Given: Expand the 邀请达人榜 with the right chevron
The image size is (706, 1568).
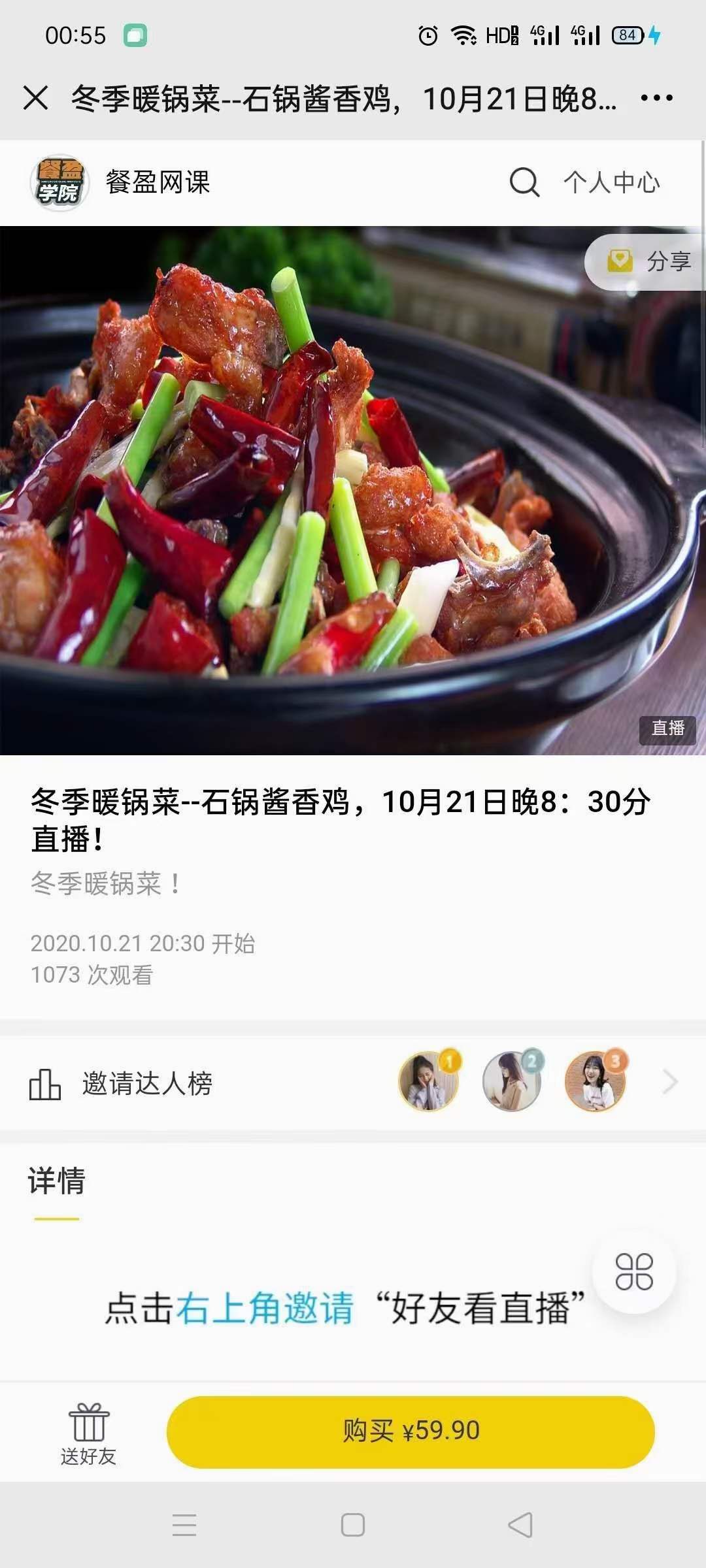Looking at the screenshot, I should (669, 1081).
